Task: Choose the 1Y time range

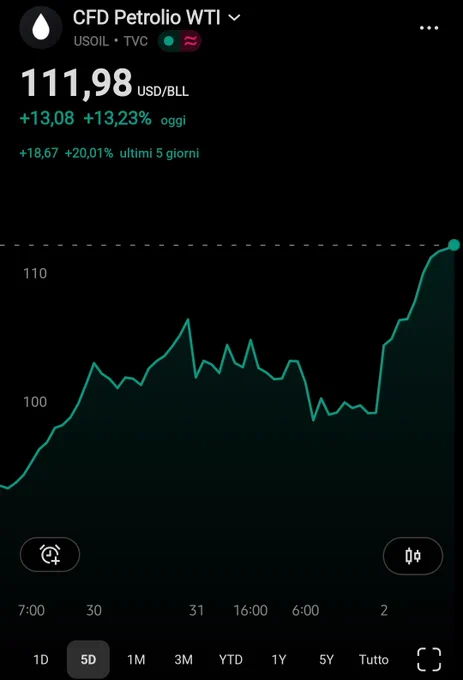Action: [x=279, y=660]
